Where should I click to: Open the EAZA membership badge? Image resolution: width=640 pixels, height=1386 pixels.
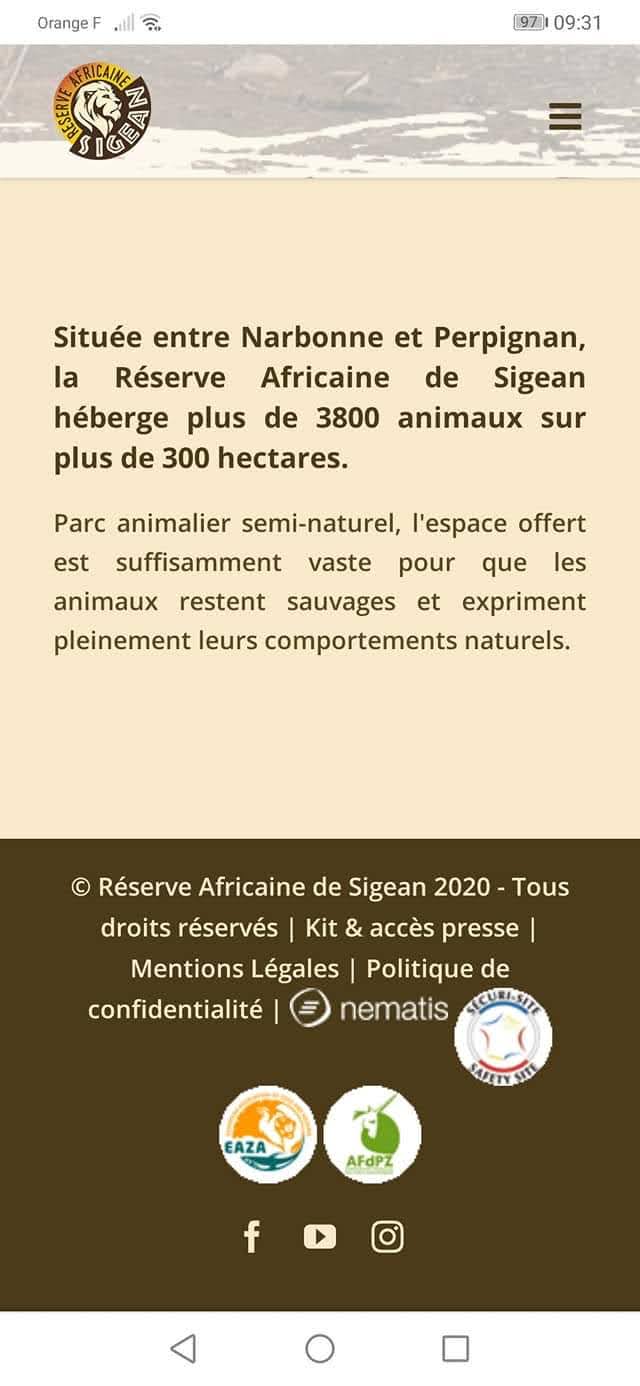(x=267, y=1134)
